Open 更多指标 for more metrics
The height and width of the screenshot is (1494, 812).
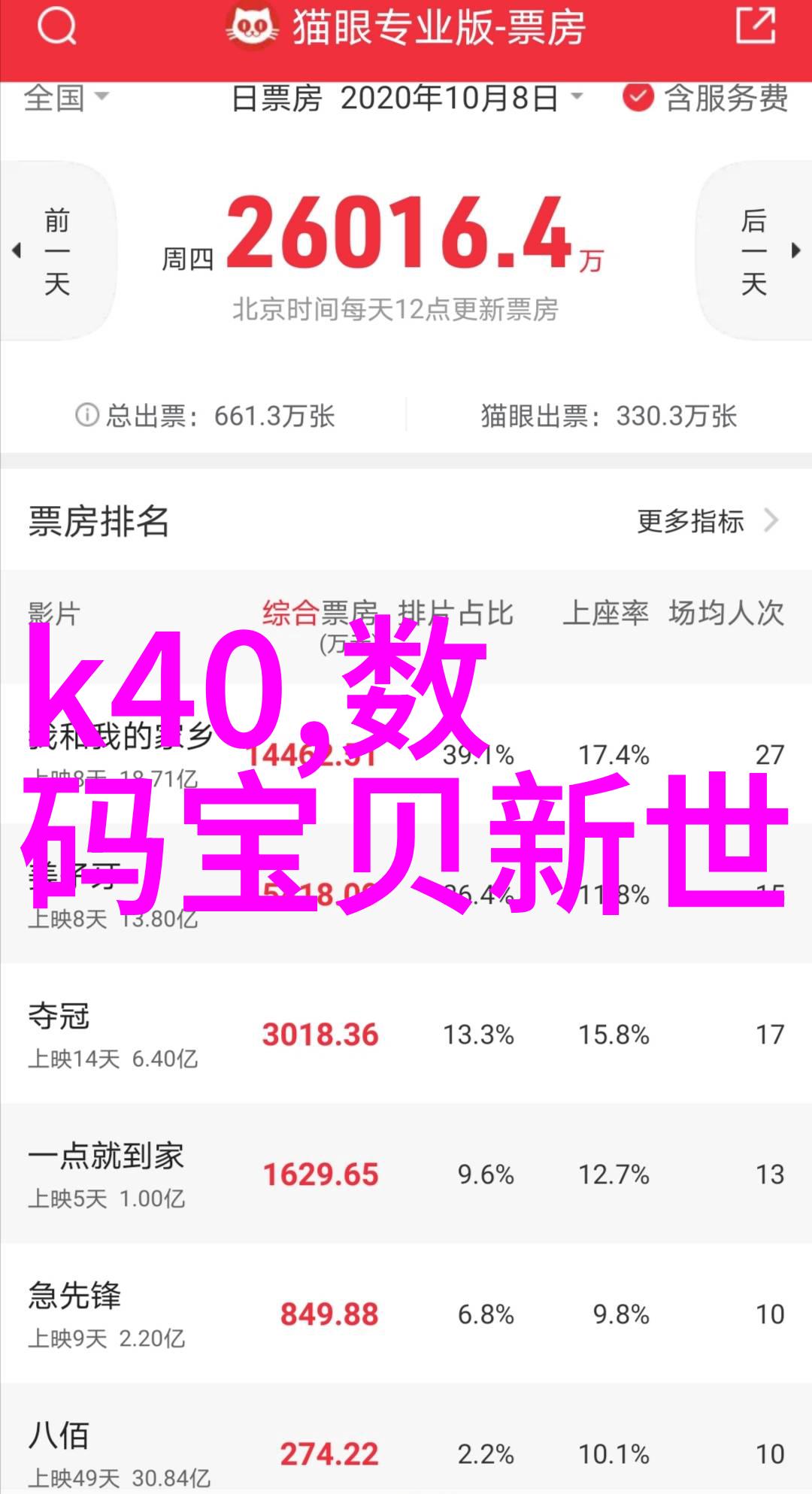[x=707, y=521]
